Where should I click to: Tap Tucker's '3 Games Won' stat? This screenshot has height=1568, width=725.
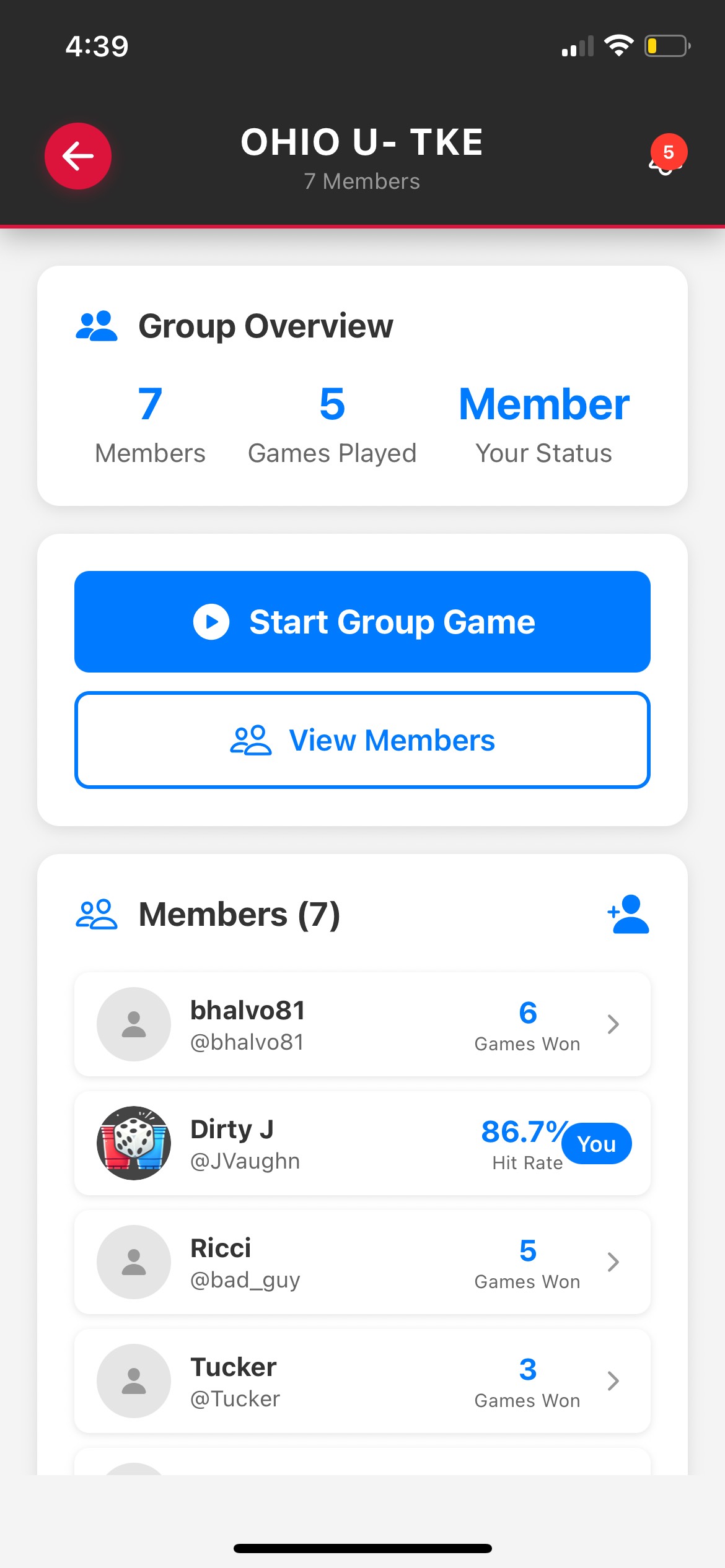pos(527,1381)
